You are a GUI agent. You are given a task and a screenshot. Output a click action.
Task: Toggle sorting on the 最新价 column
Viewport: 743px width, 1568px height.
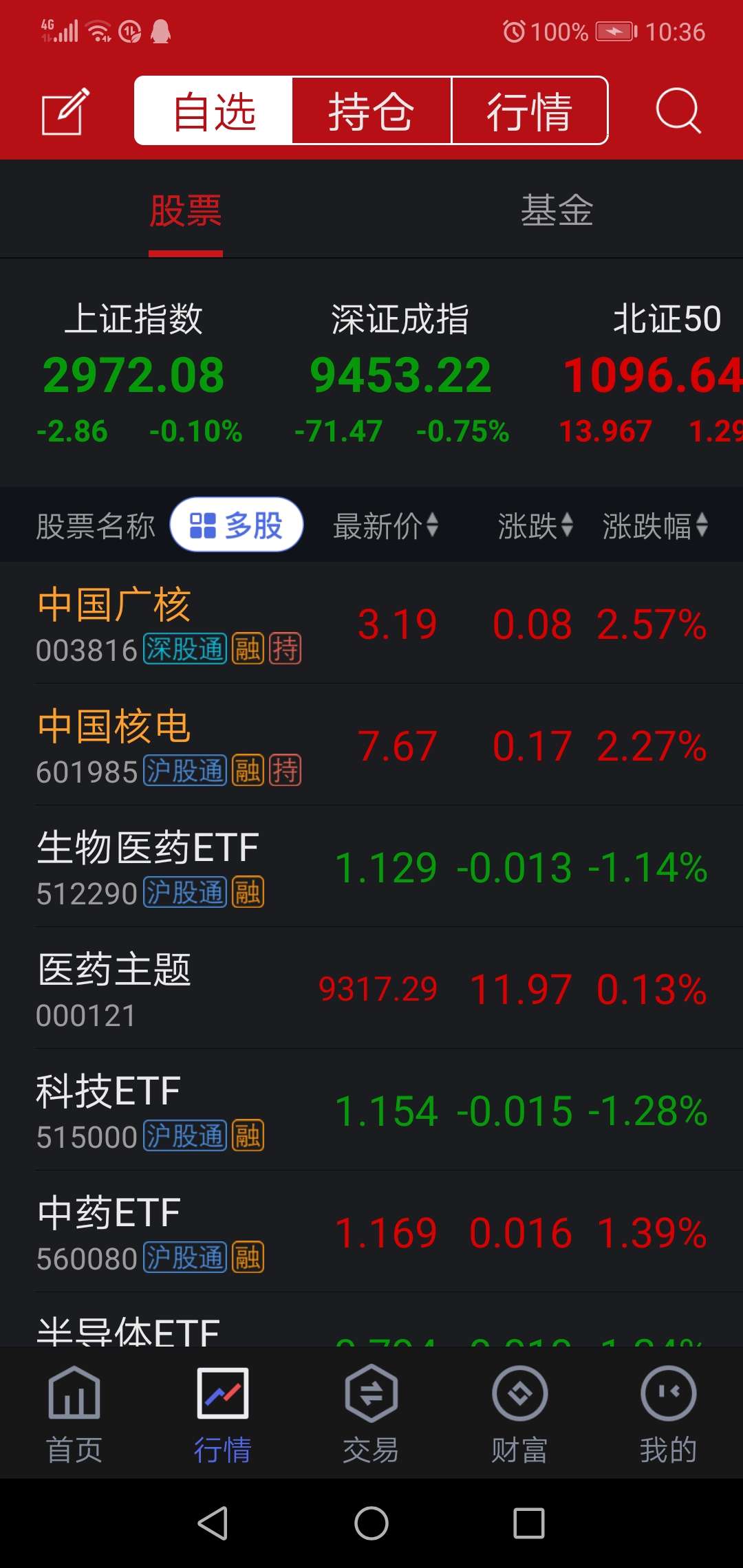click(383, 525)
